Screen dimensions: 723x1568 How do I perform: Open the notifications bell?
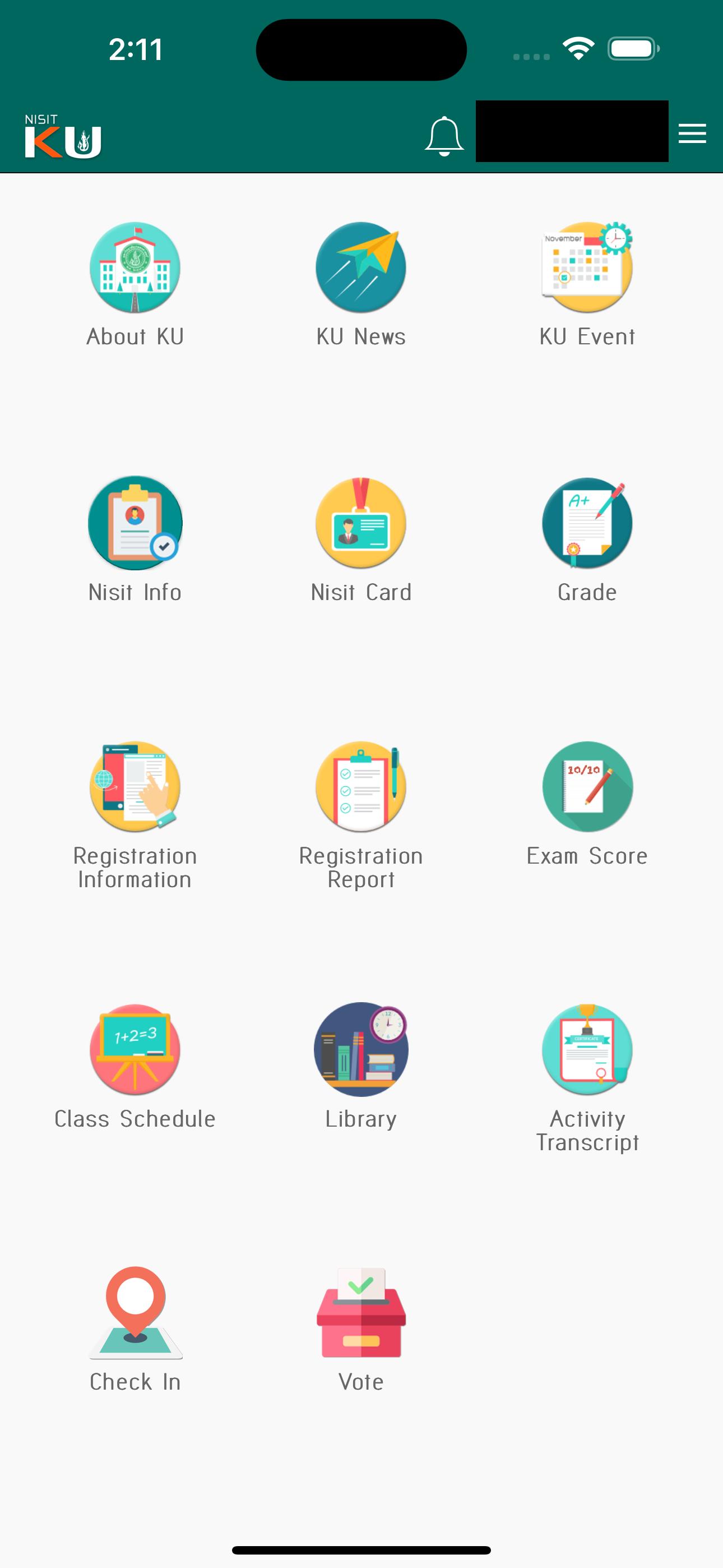(444, 136)
